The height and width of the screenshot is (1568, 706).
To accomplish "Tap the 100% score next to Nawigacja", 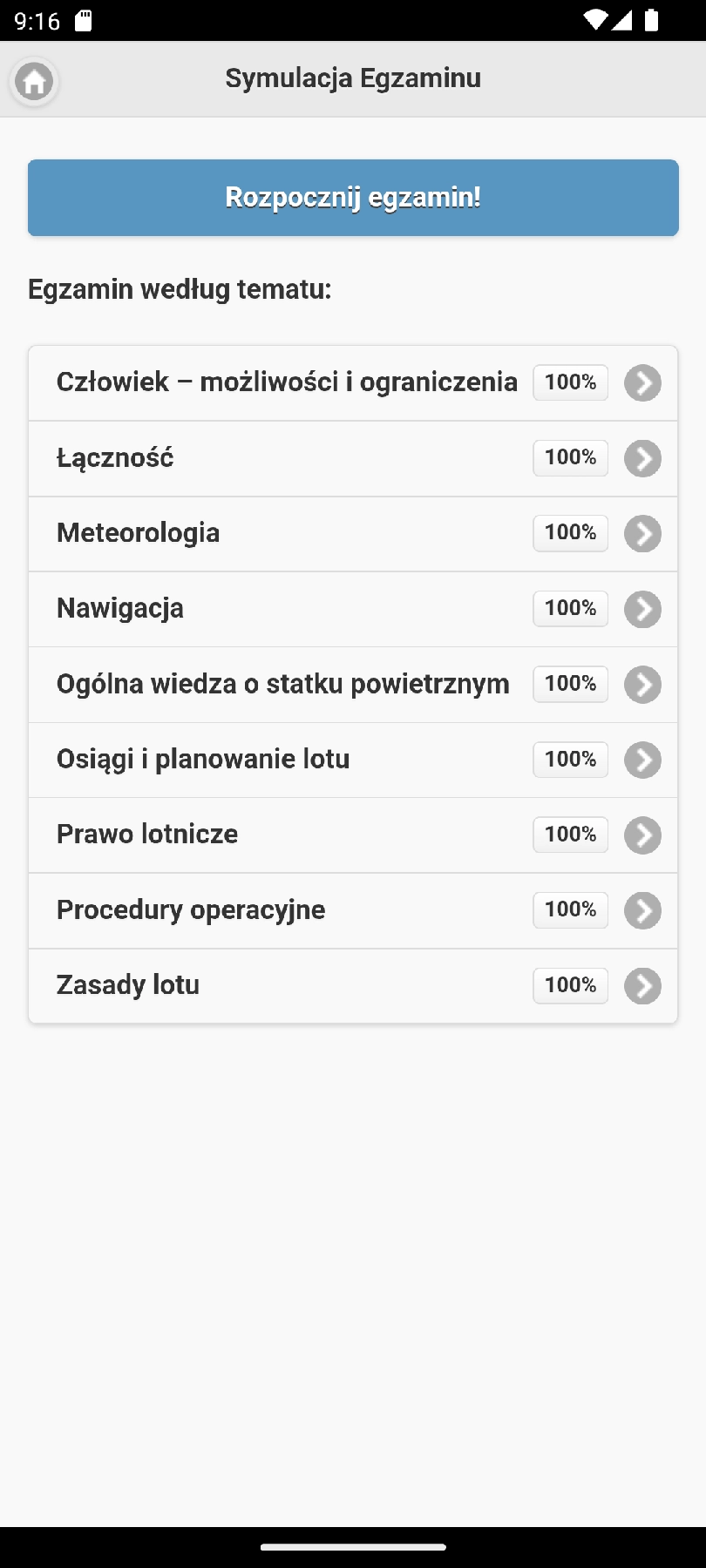I will [569, 609].
